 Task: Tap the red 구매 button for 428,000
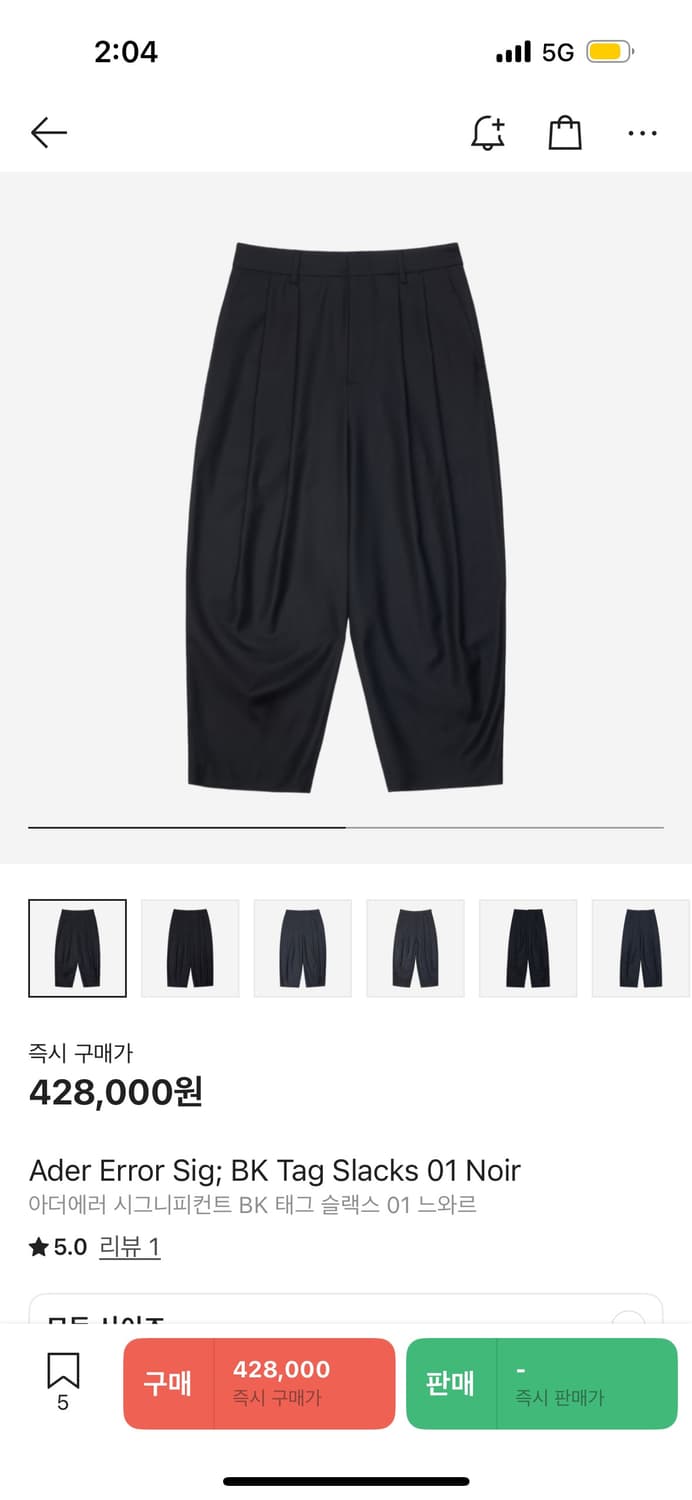pos(259,1383)
